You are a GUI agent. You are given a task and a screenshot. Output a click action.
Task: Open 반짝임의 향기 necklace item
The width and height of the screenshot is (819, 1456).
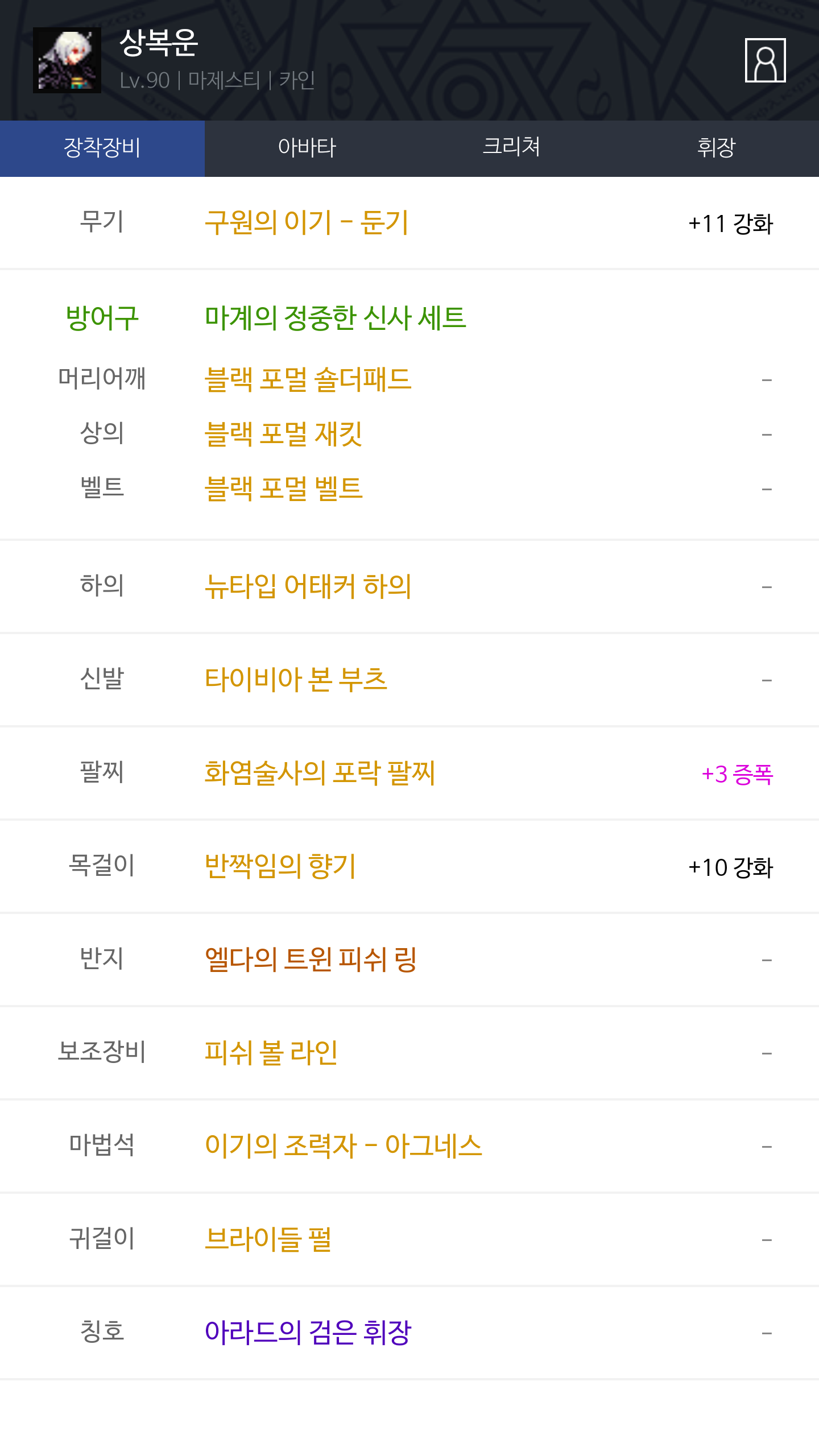280,866
